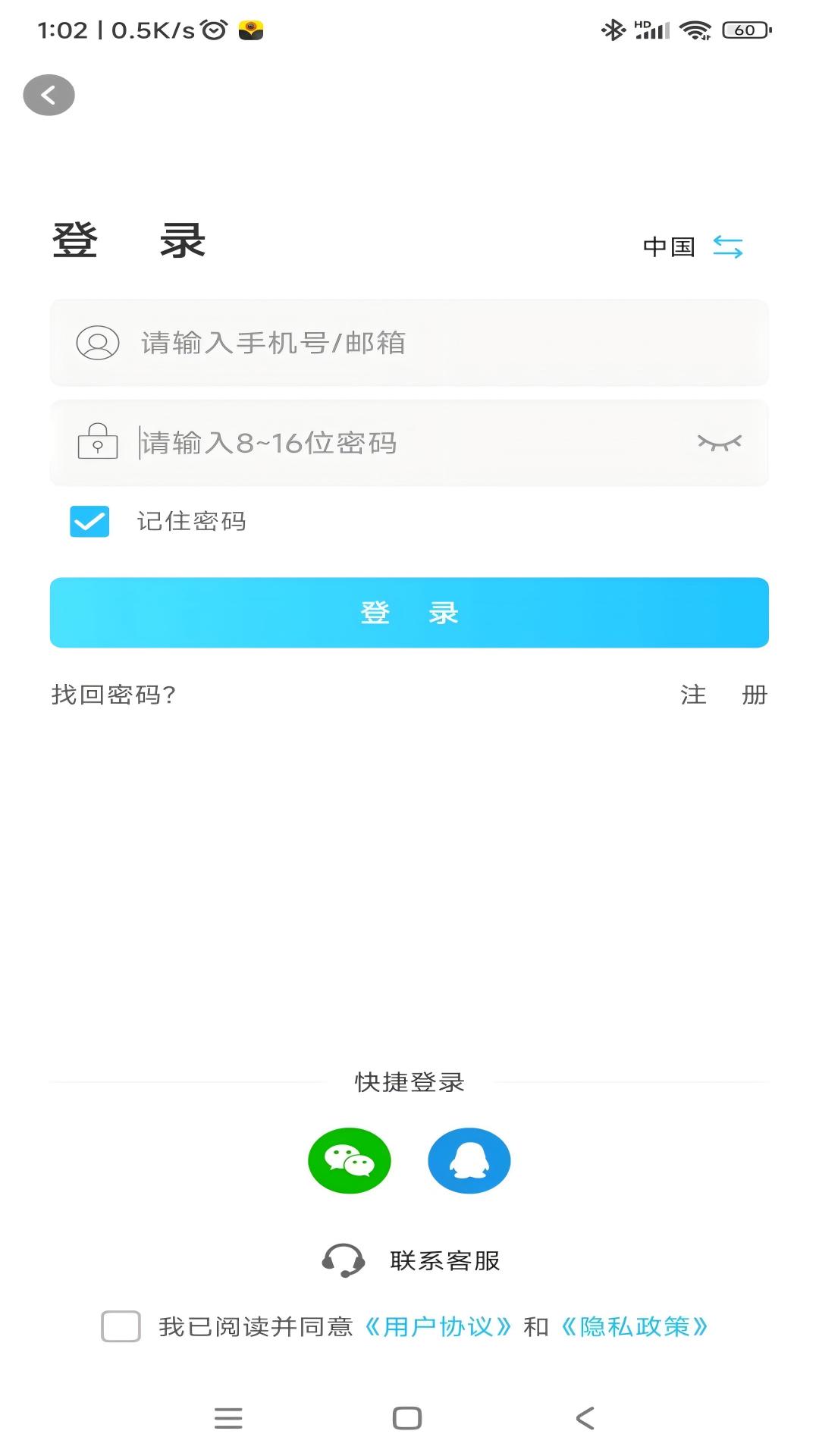
Task: Click the lock icon in the password field
Action: pos(96,443)
